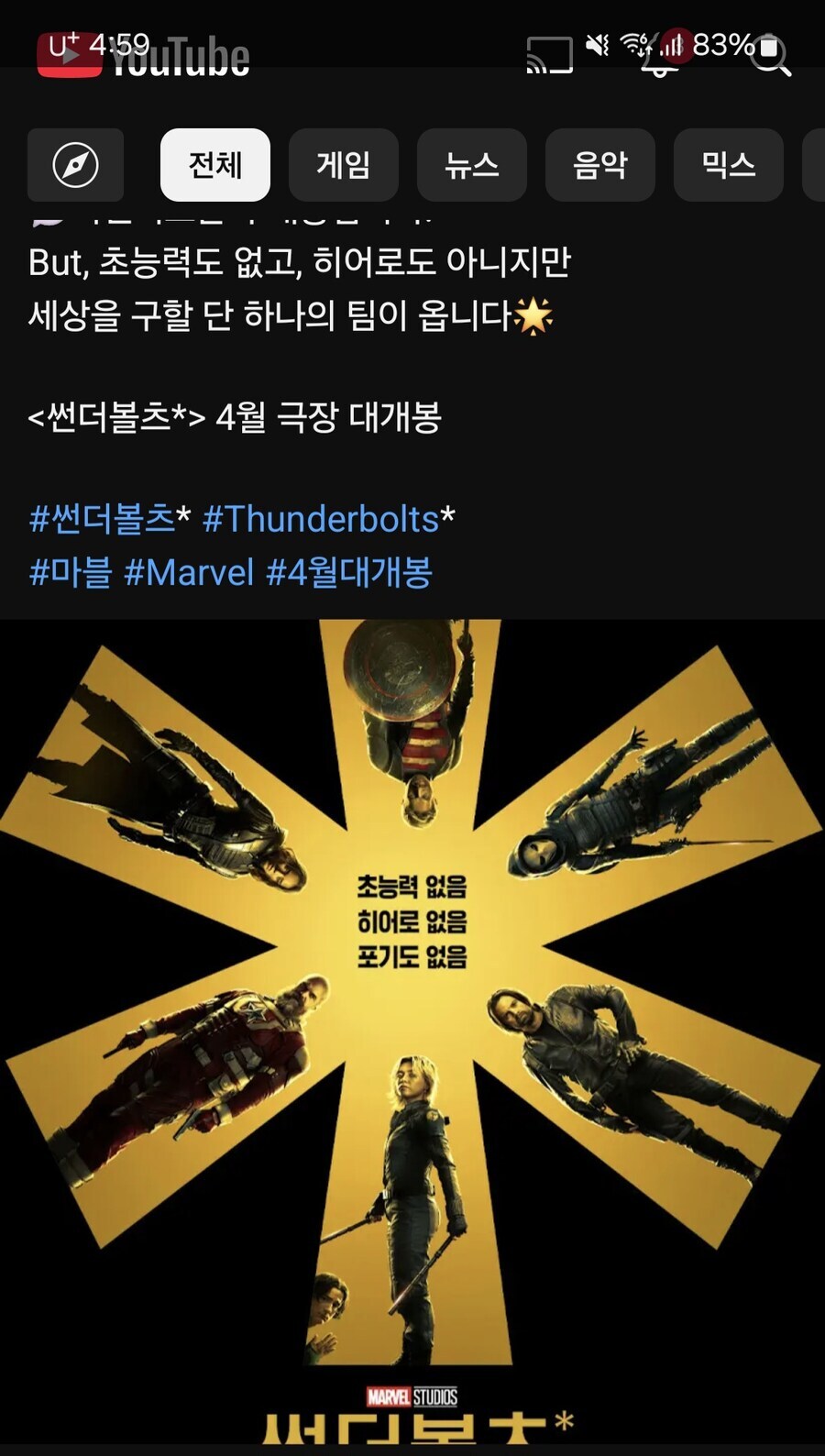
Task: Select the 전체 filter chip
Action: (215, 165)
